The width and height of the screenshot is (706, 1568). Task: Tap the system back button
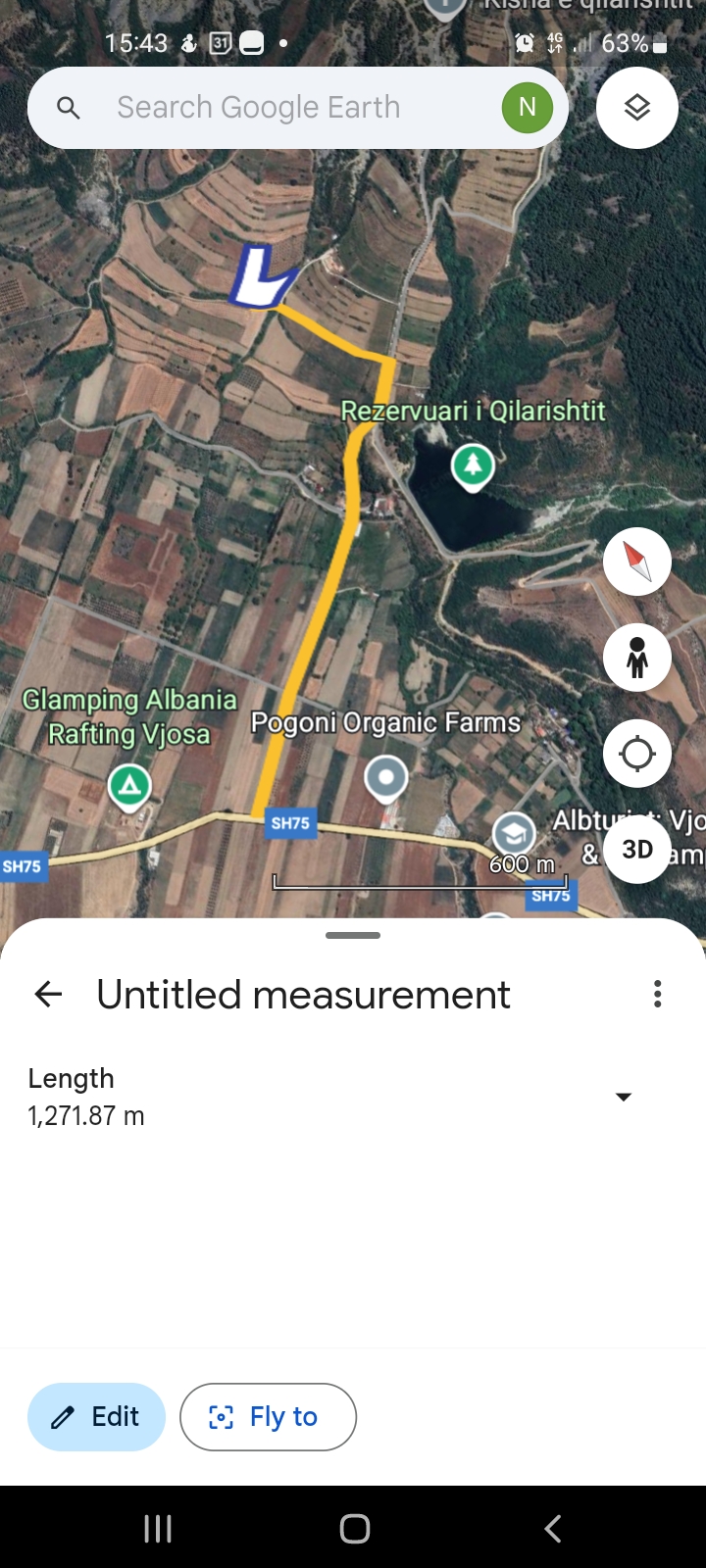tap(552, 1529)
